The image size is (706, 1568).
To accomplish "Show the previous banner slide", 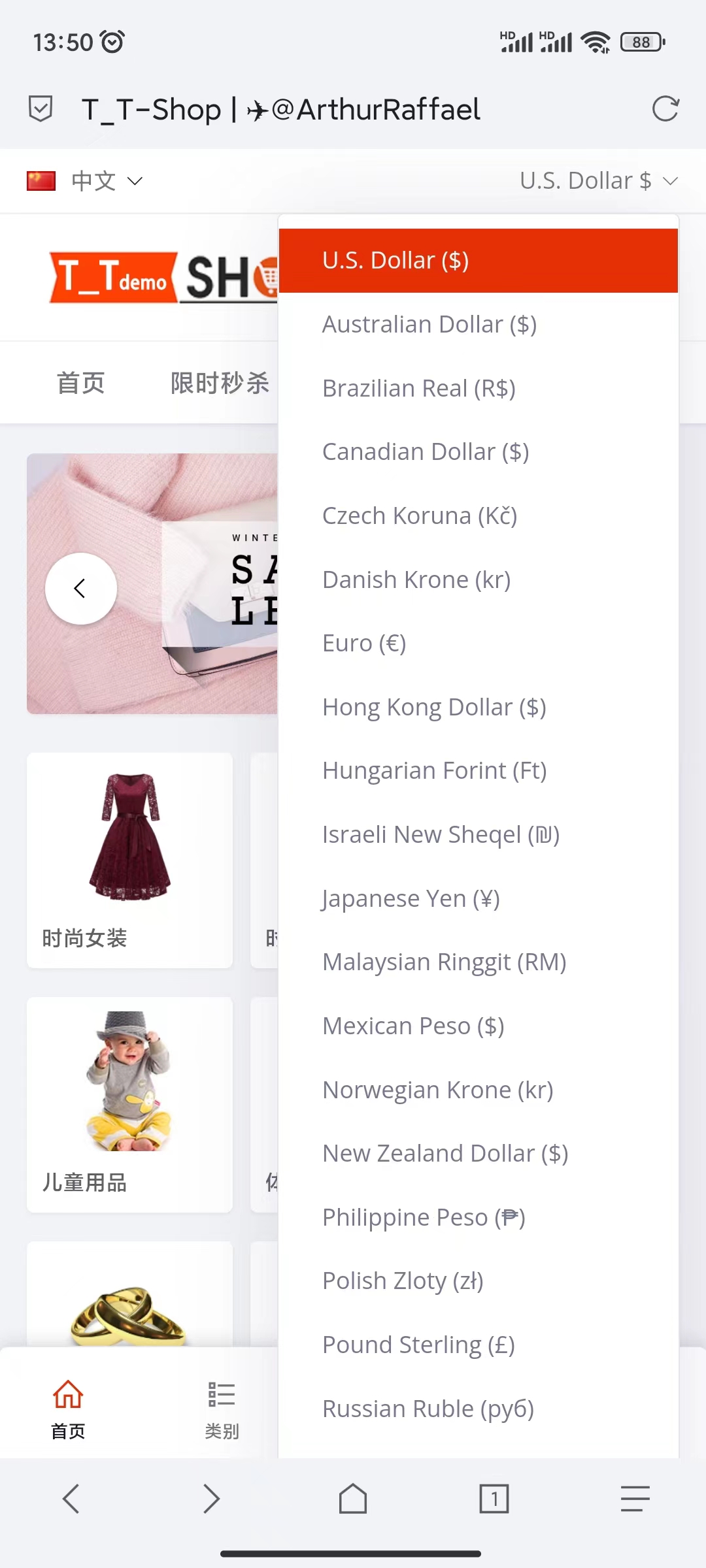I will tap(80, 588).
